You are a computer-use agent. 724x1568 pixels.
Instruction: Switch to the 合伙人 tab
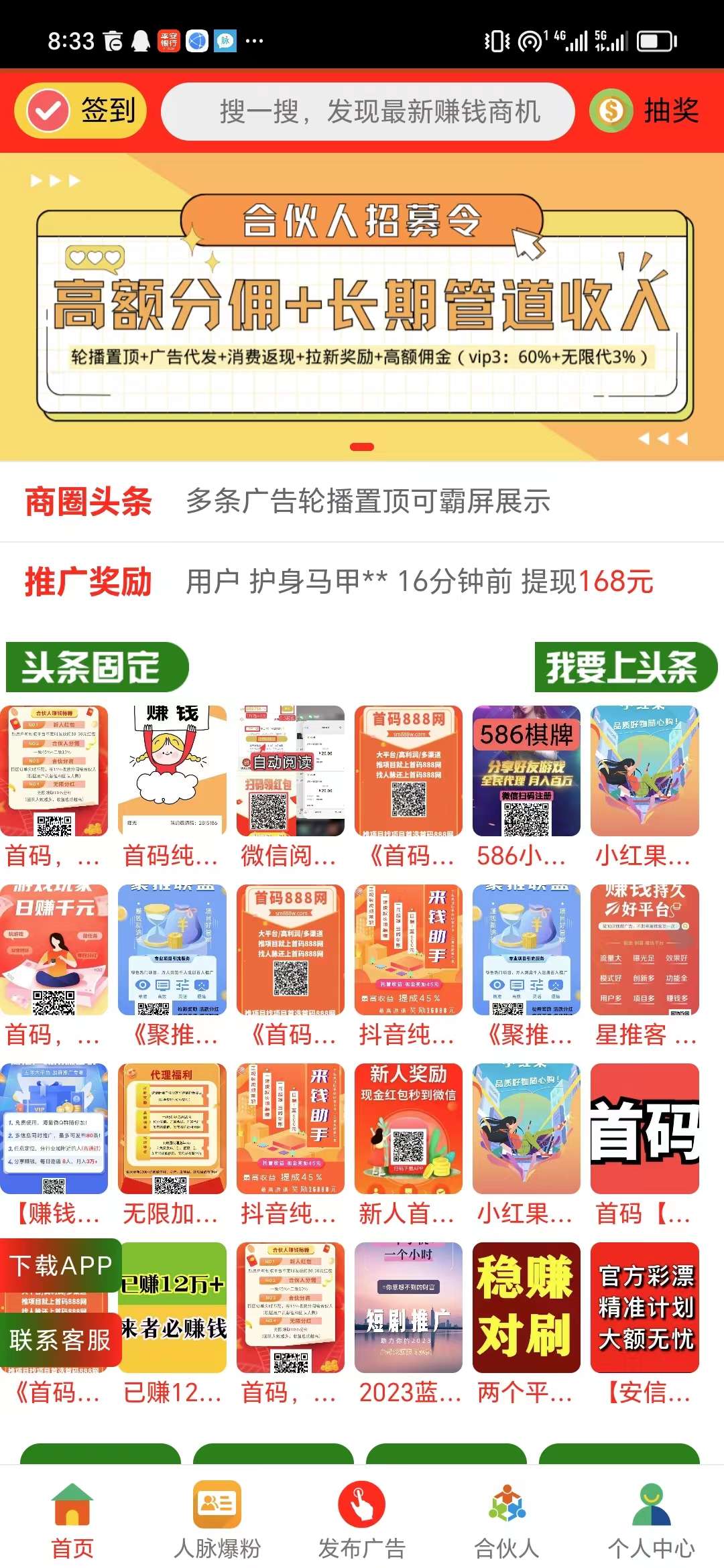point(507,1520)
